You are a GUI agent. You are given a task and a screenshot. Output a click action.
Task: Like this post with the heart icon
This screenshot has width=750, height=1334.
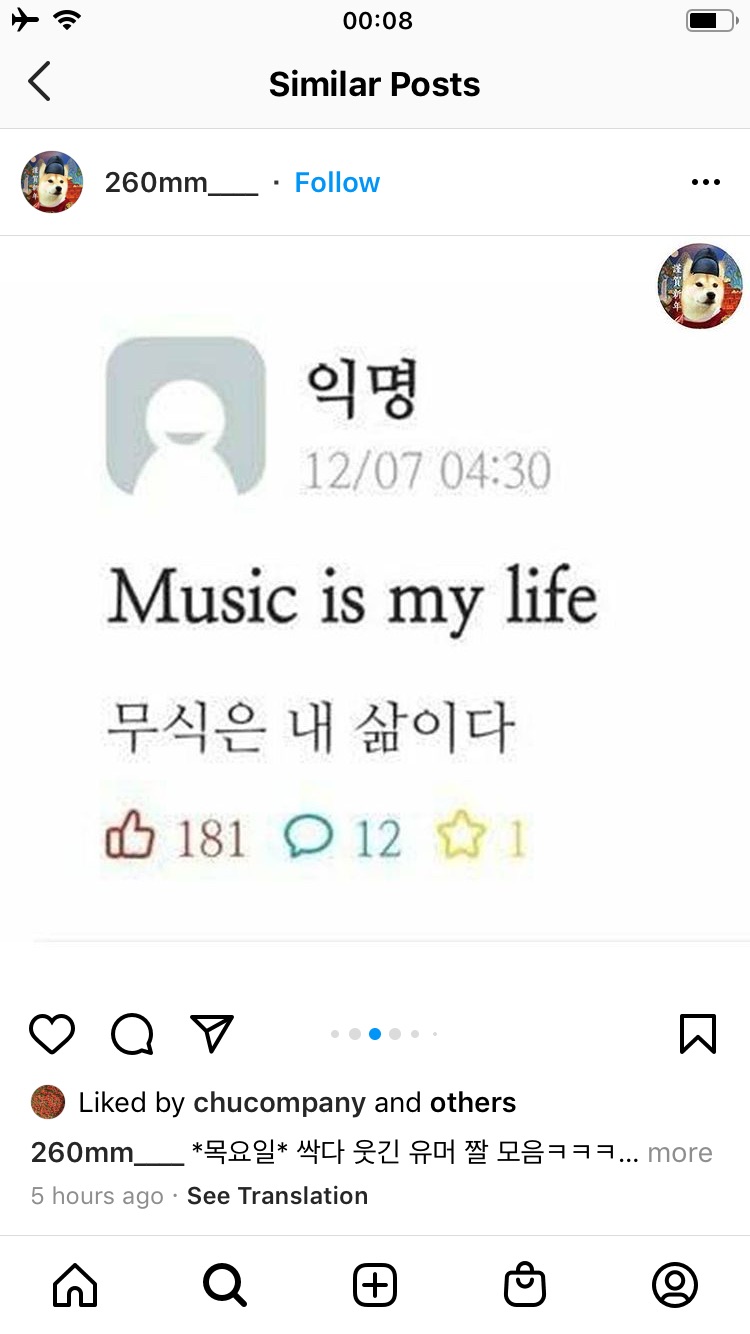coord(52,1034)
